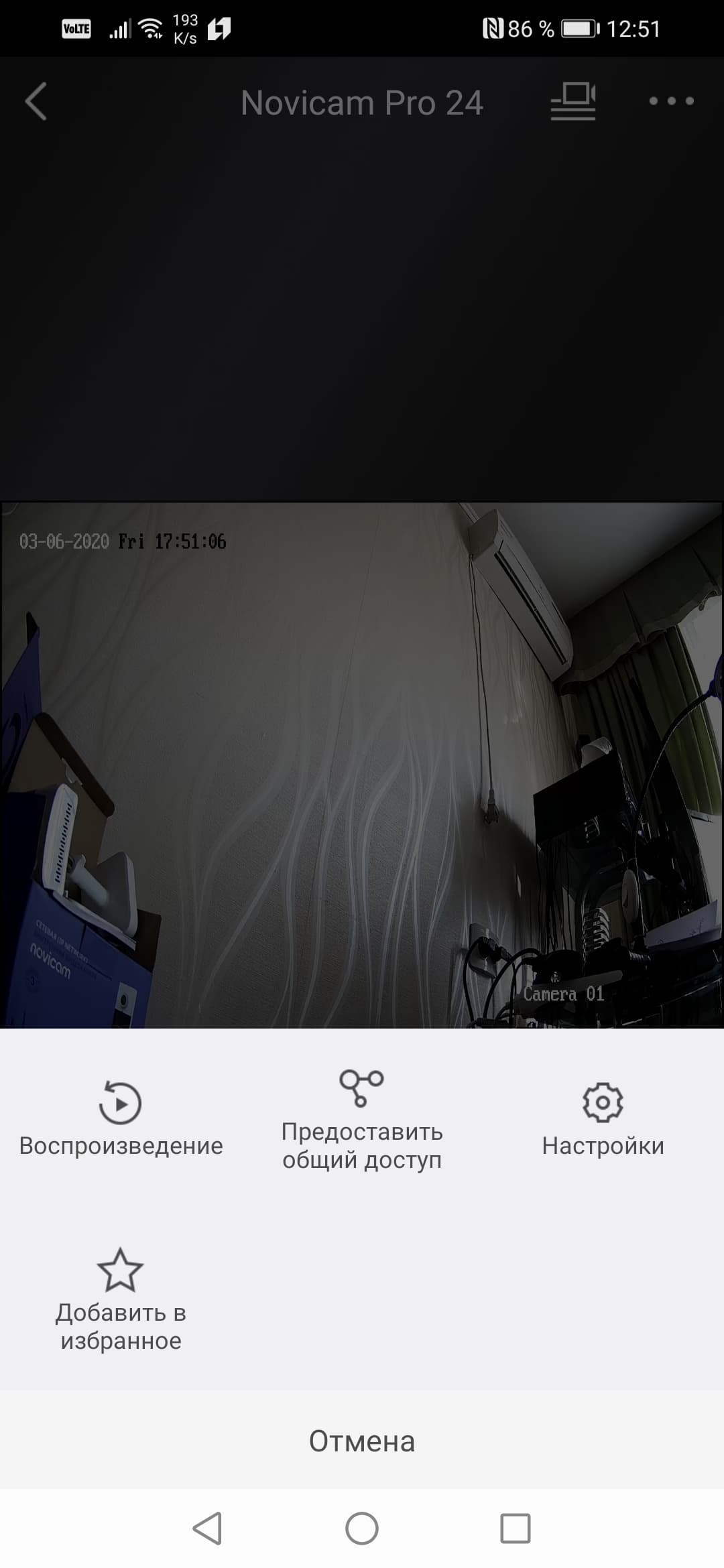
Task: Dismiss the sheet with Отмена
Action: tap(362, 1441)
